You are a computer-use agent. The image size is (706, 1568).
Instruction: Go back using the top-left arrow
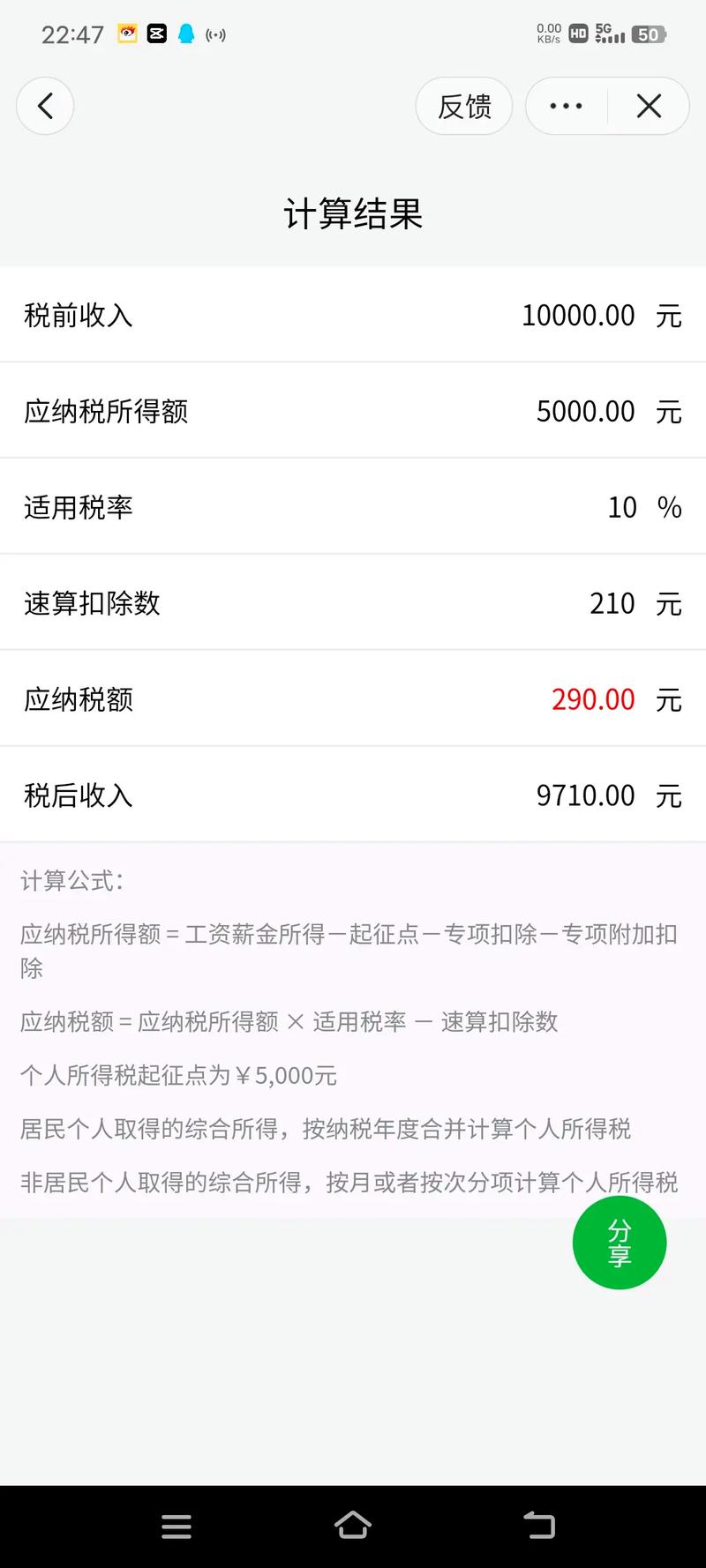pyautogui.click(x=45, y=106)
